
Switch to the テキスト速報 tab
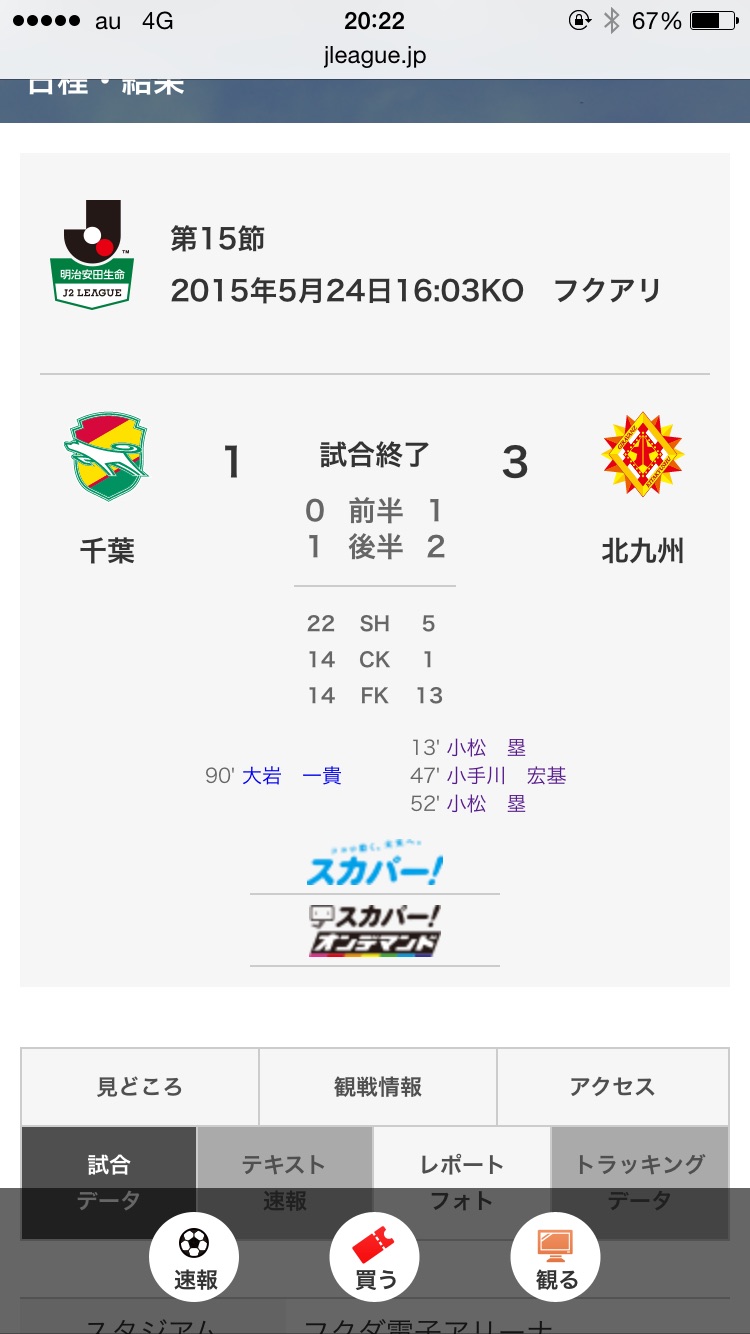(x=284, y=1166)
